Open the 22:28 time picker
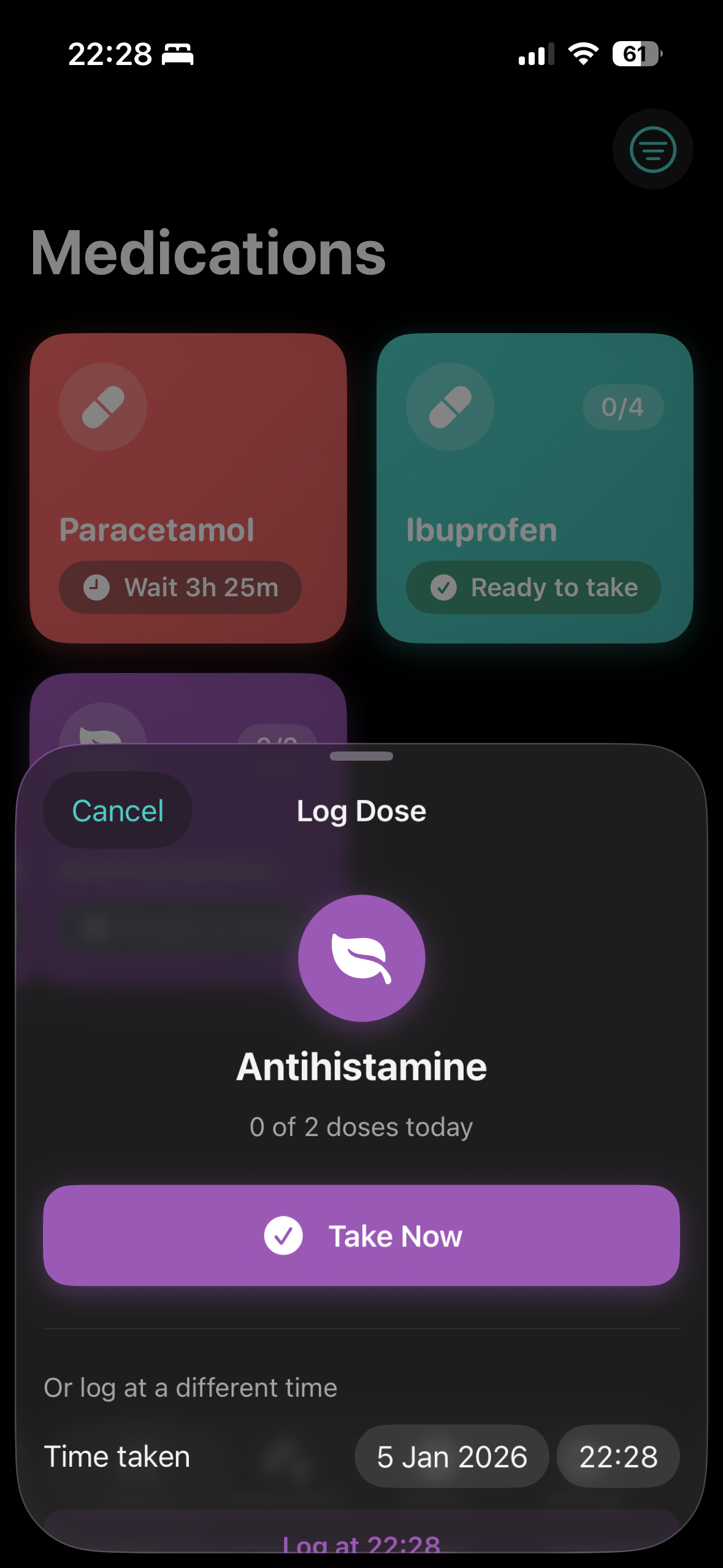 (x=618, y=1456)
